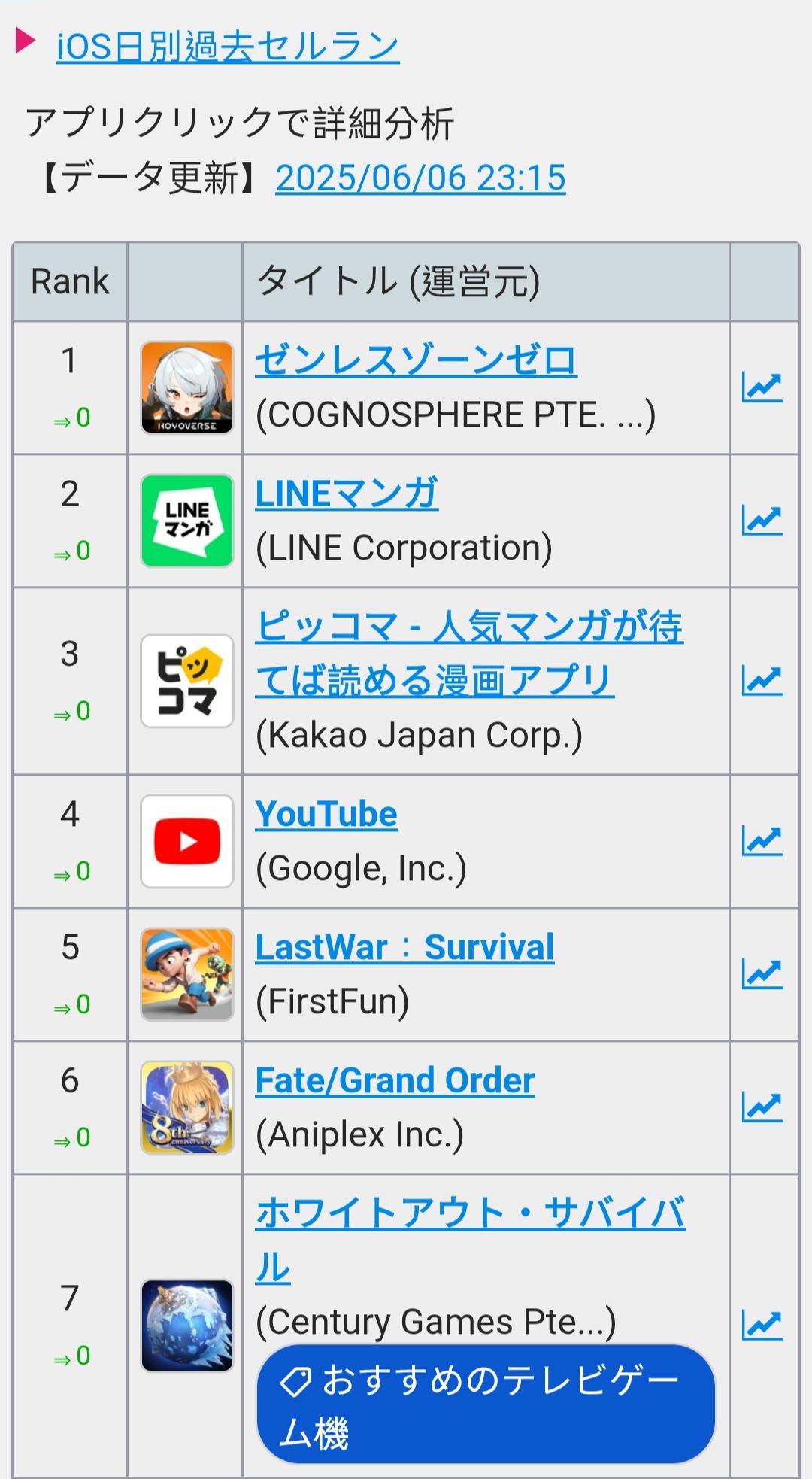View the trend chart for Fate/Grand Order
Viewport: 812px width, 1479px height.
[x=762, y=1107]
